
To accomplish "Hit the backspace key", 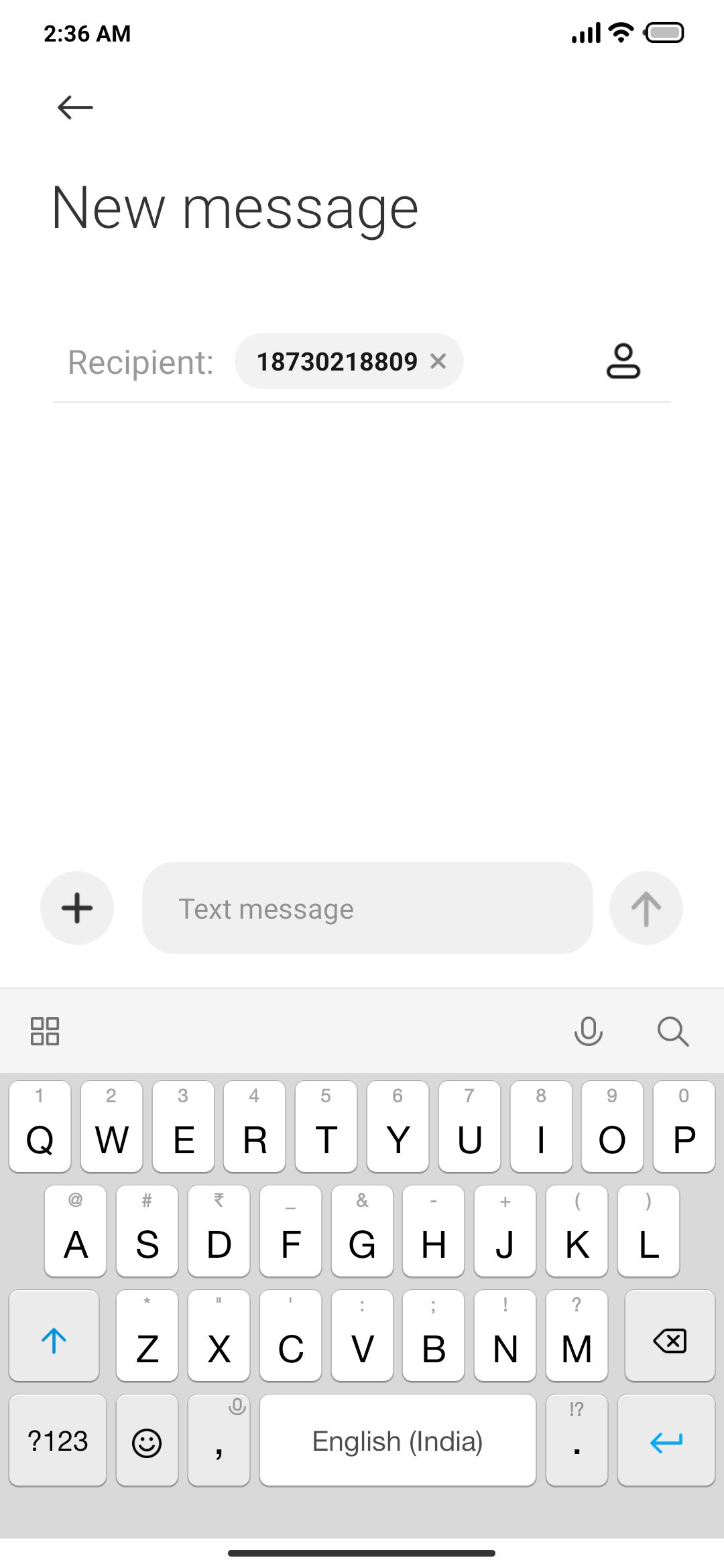I will 670,1336.
